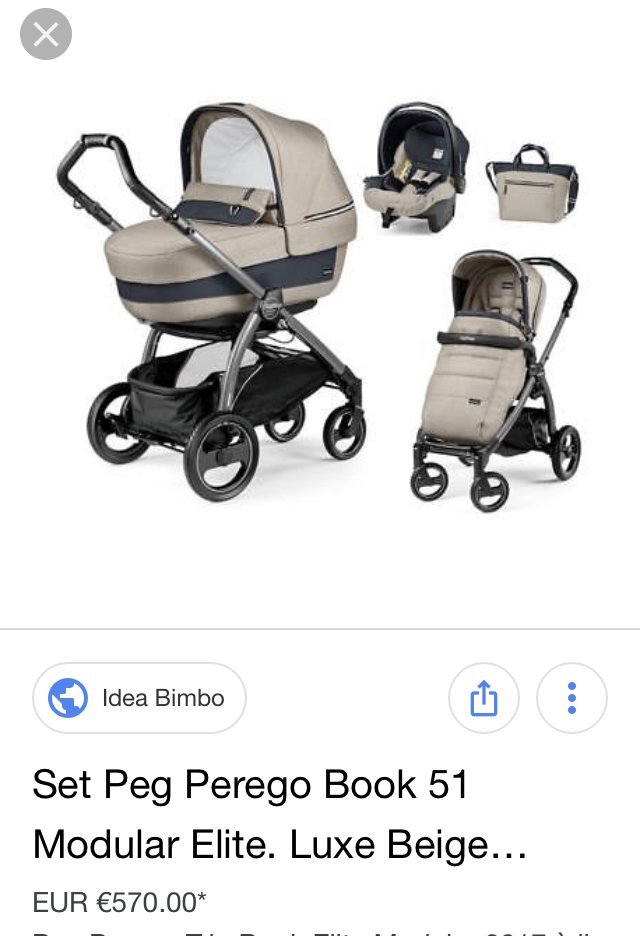Visit the Idea Bimbo source site

[x=140, y=698]
